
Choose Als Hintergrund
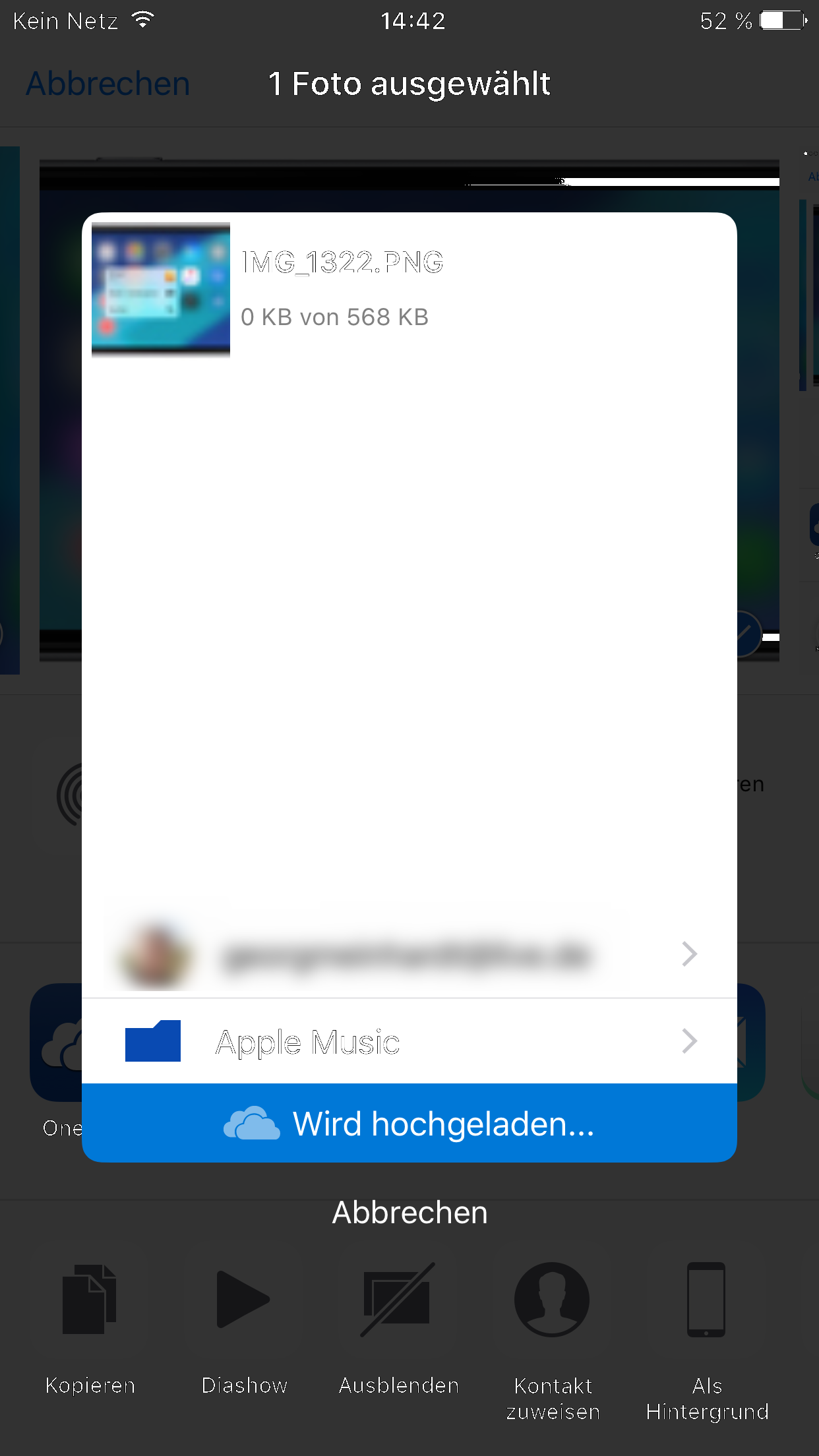point(707,1332)
